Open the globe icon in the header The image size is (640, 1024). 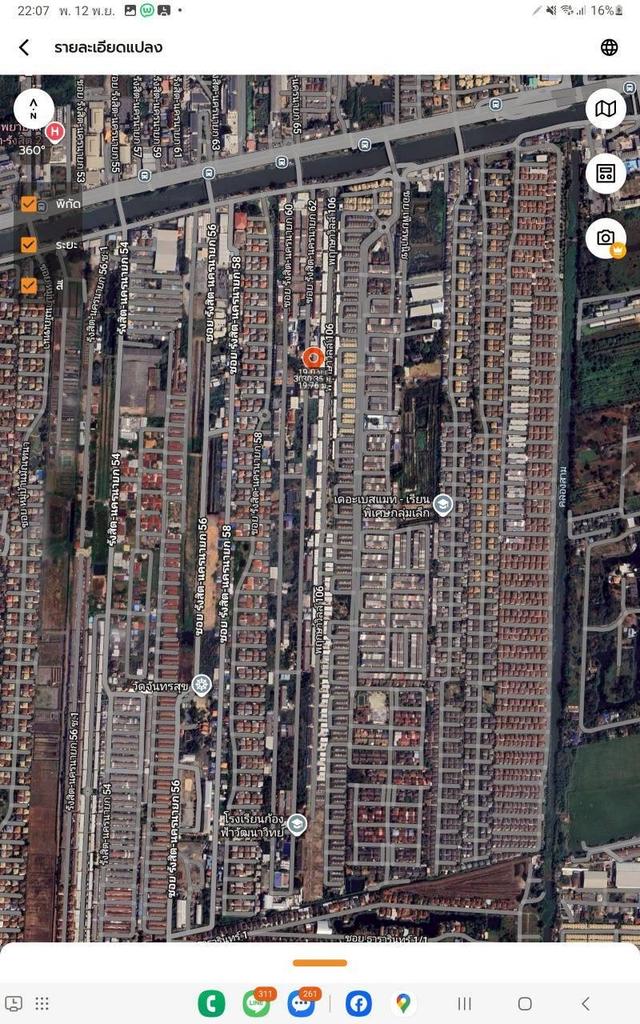[609, 47]
